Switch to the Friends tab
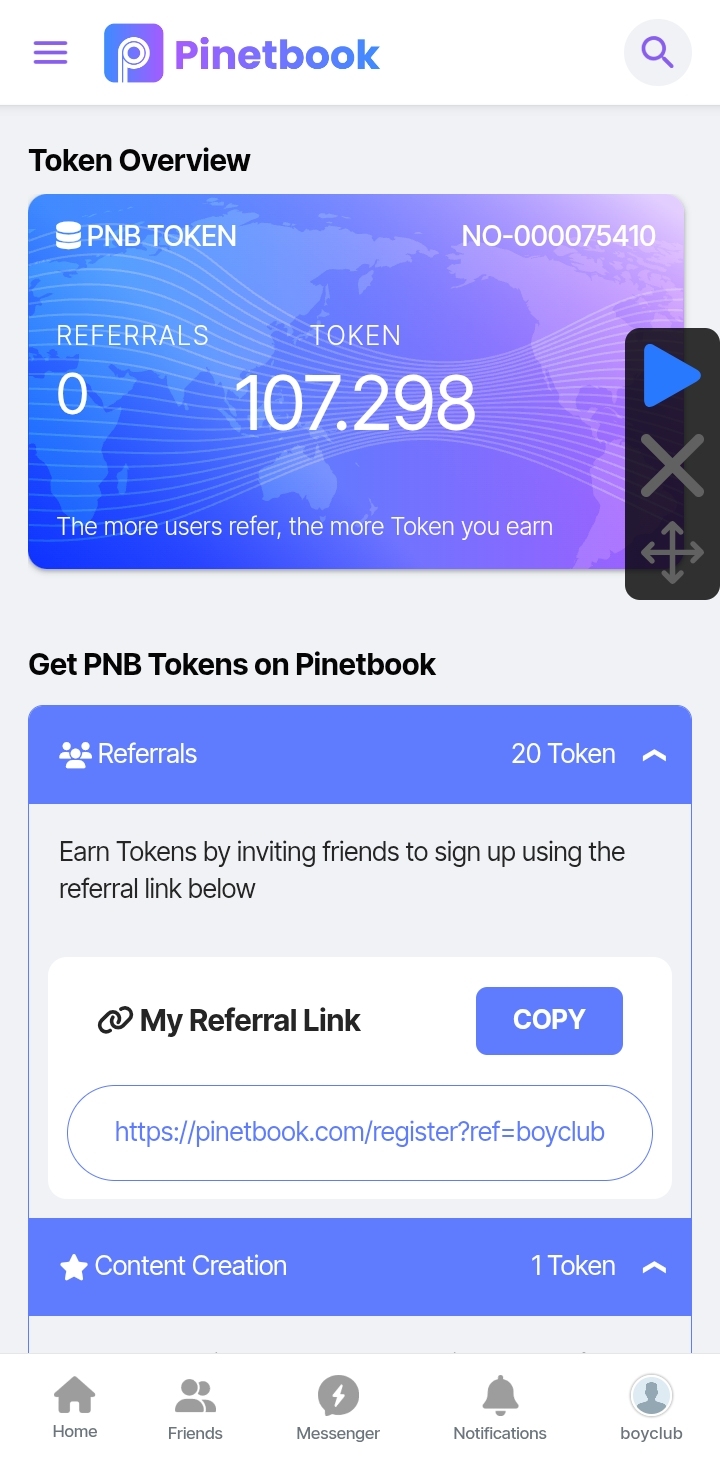The width and height of the screenshot is (720, 1465). coord(195,1408)
